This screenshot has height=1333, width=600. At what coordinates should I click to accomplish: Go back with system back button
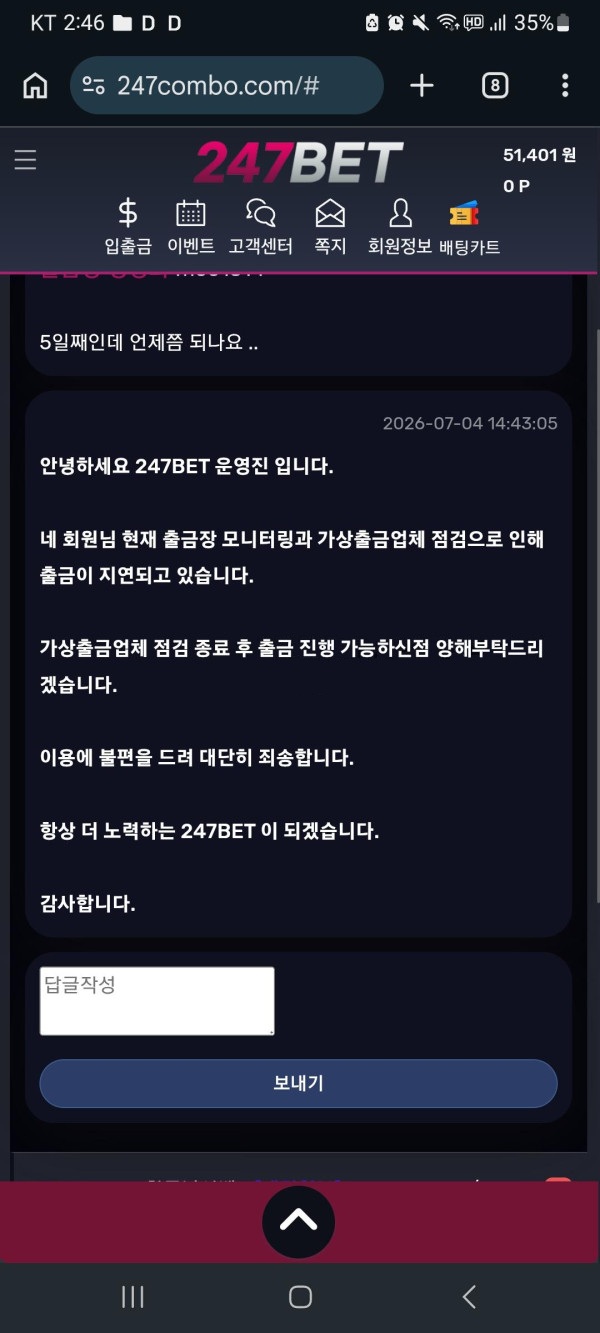(x=469, y=1297)
